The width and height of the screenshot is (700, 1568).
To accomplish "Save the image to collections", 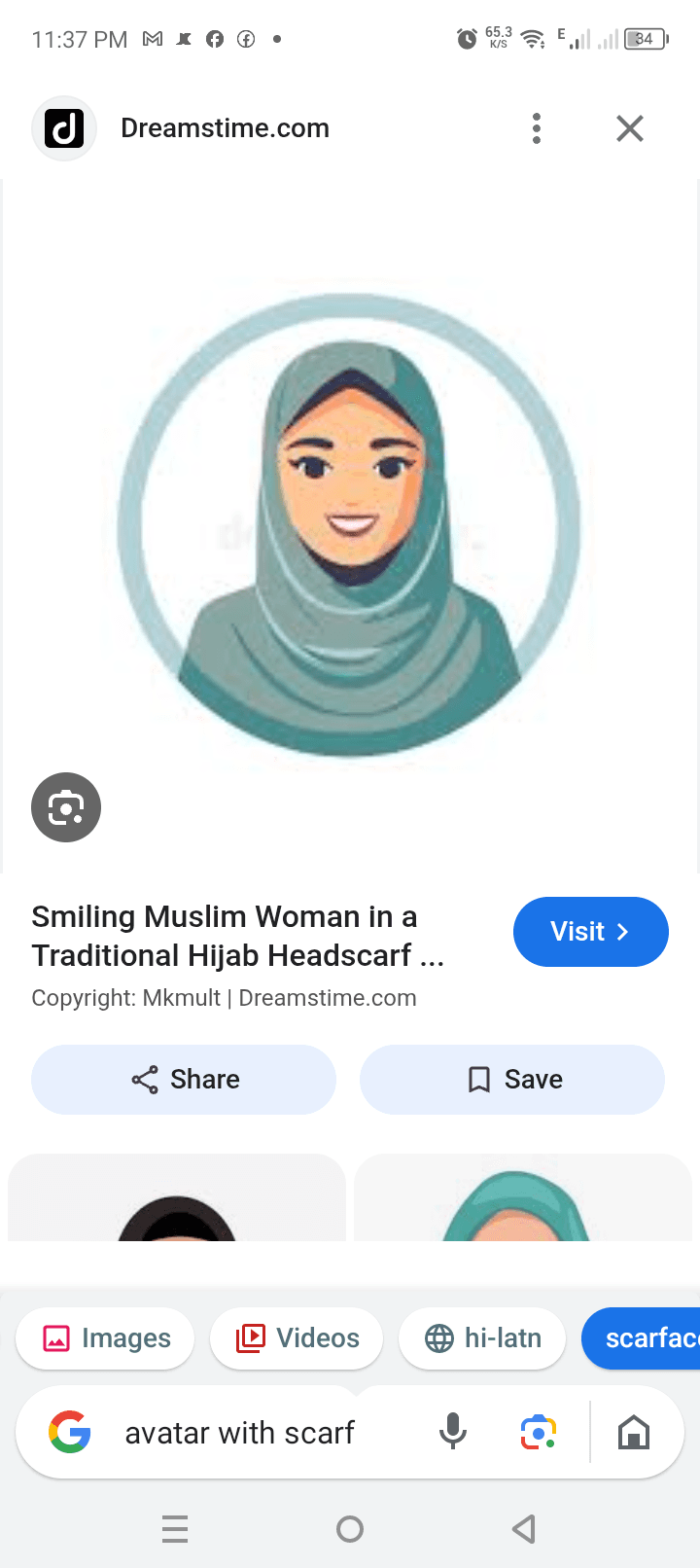I will 512,1080.
